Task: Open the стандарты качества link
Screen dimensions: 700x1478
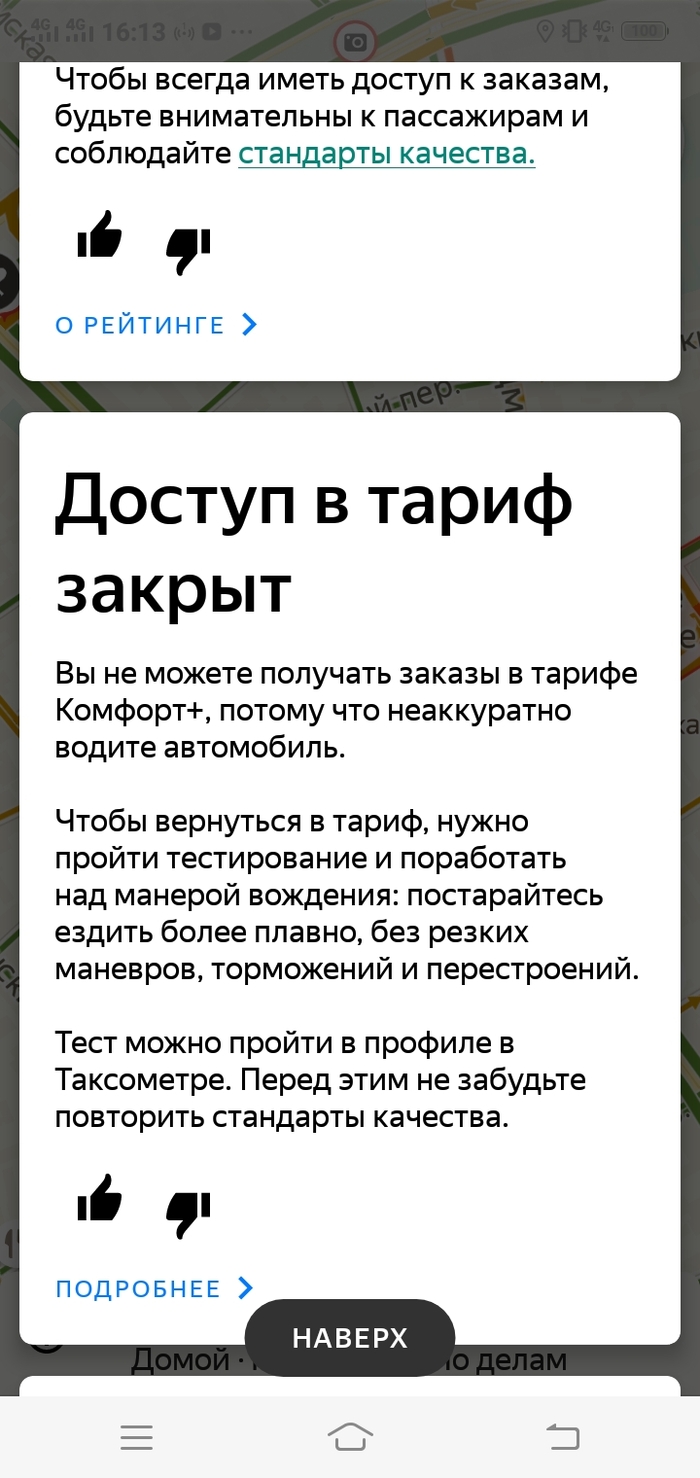Action: (386, 155)
